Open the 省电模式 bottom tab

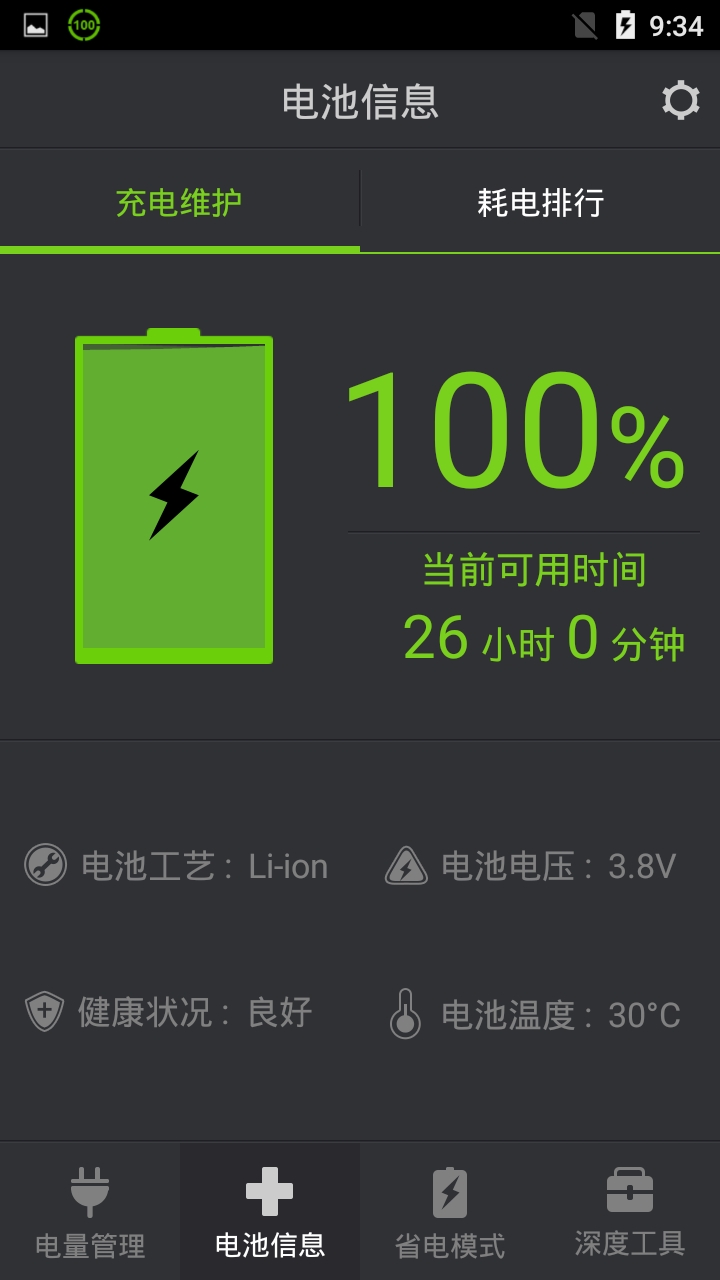tap(450, 1212)
